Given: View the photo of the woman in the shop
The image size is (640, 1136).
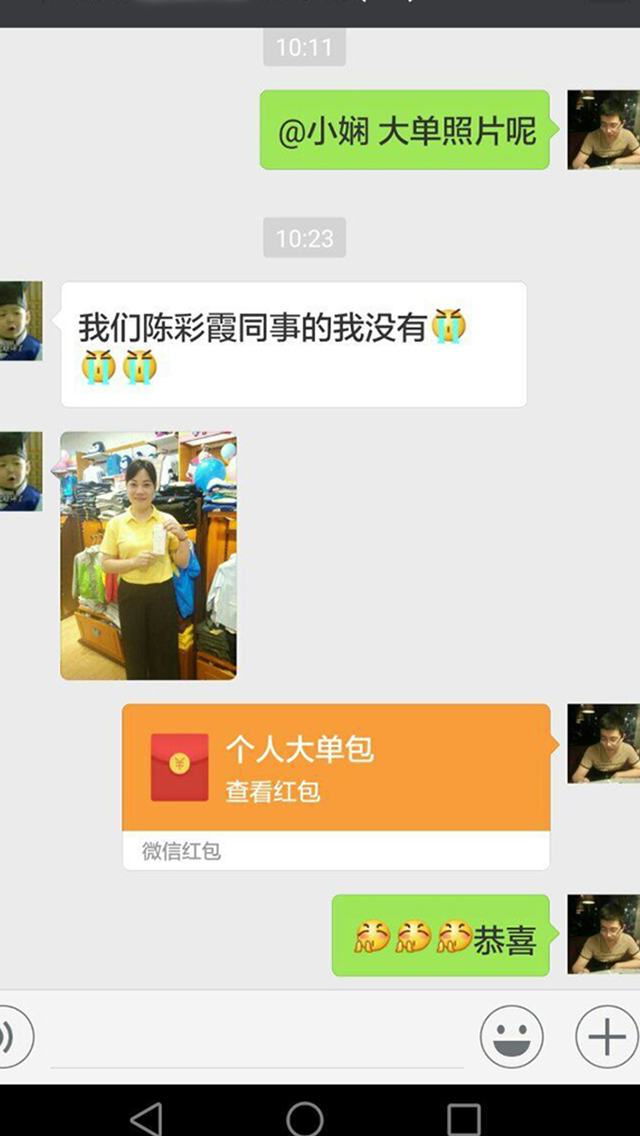Looking at the screenshot, I should point(149,556).
